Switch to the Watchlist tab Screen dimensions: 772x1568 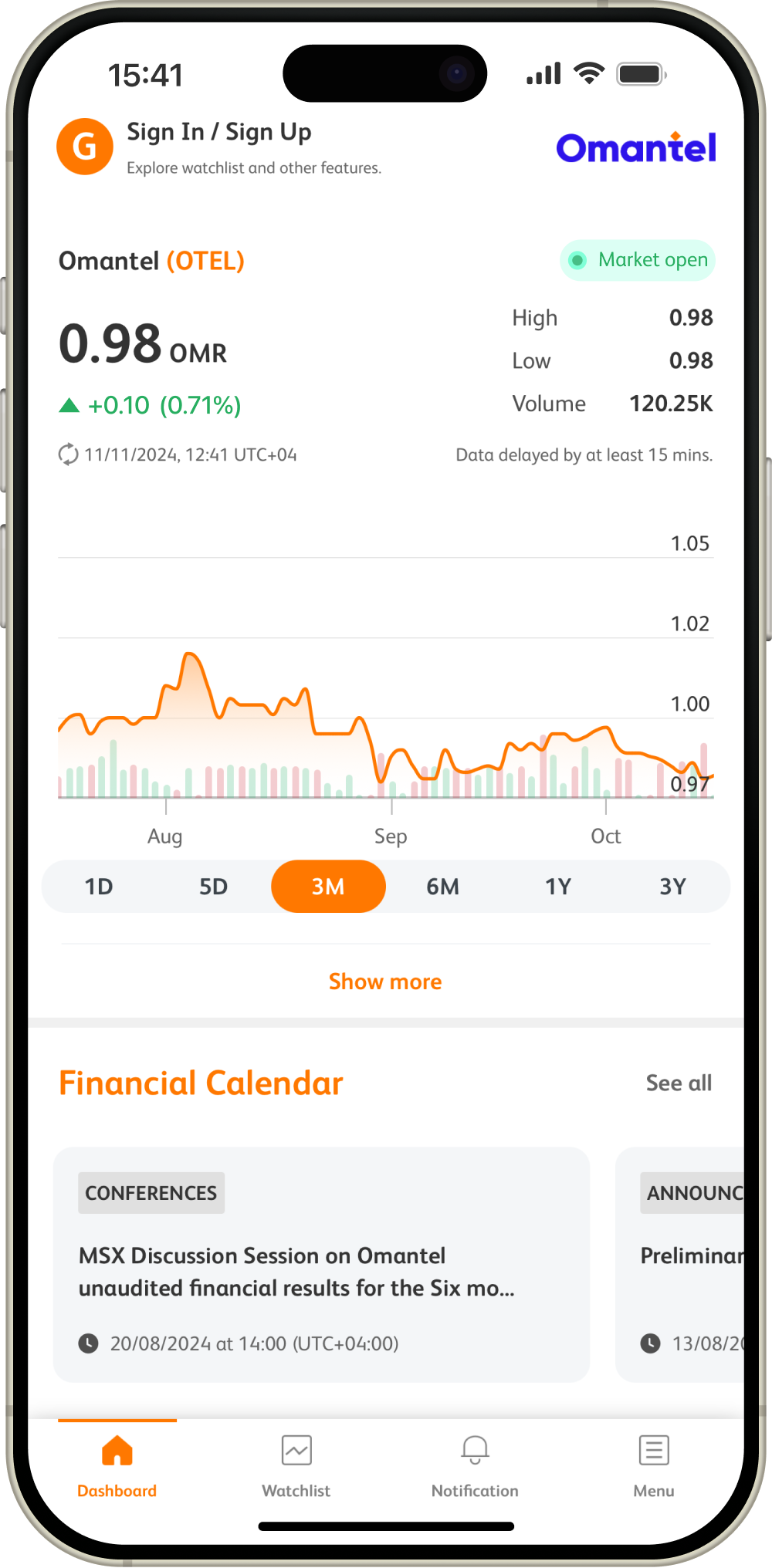296,1466
